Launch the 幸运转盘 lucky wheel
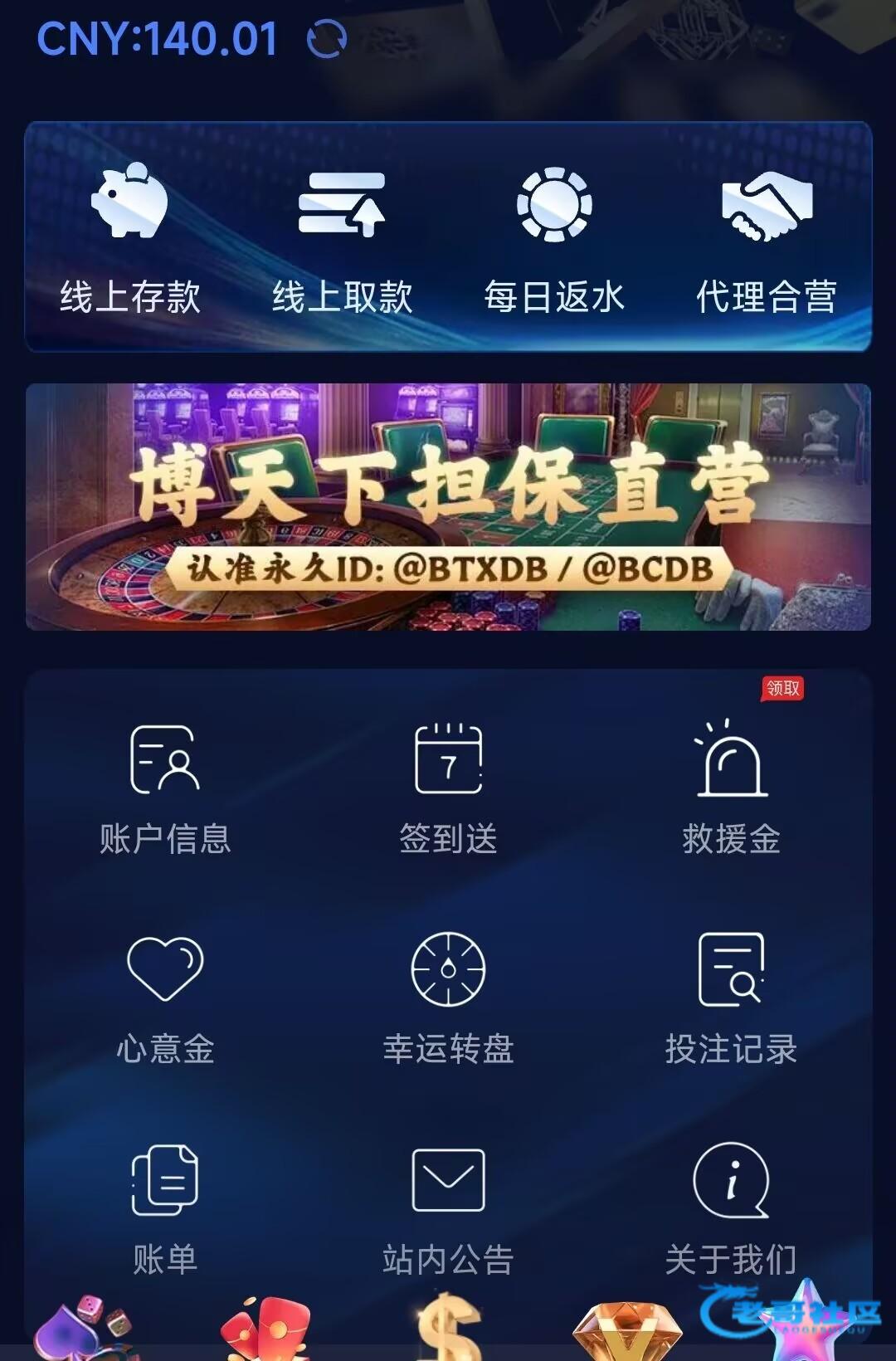 point(448,998)
